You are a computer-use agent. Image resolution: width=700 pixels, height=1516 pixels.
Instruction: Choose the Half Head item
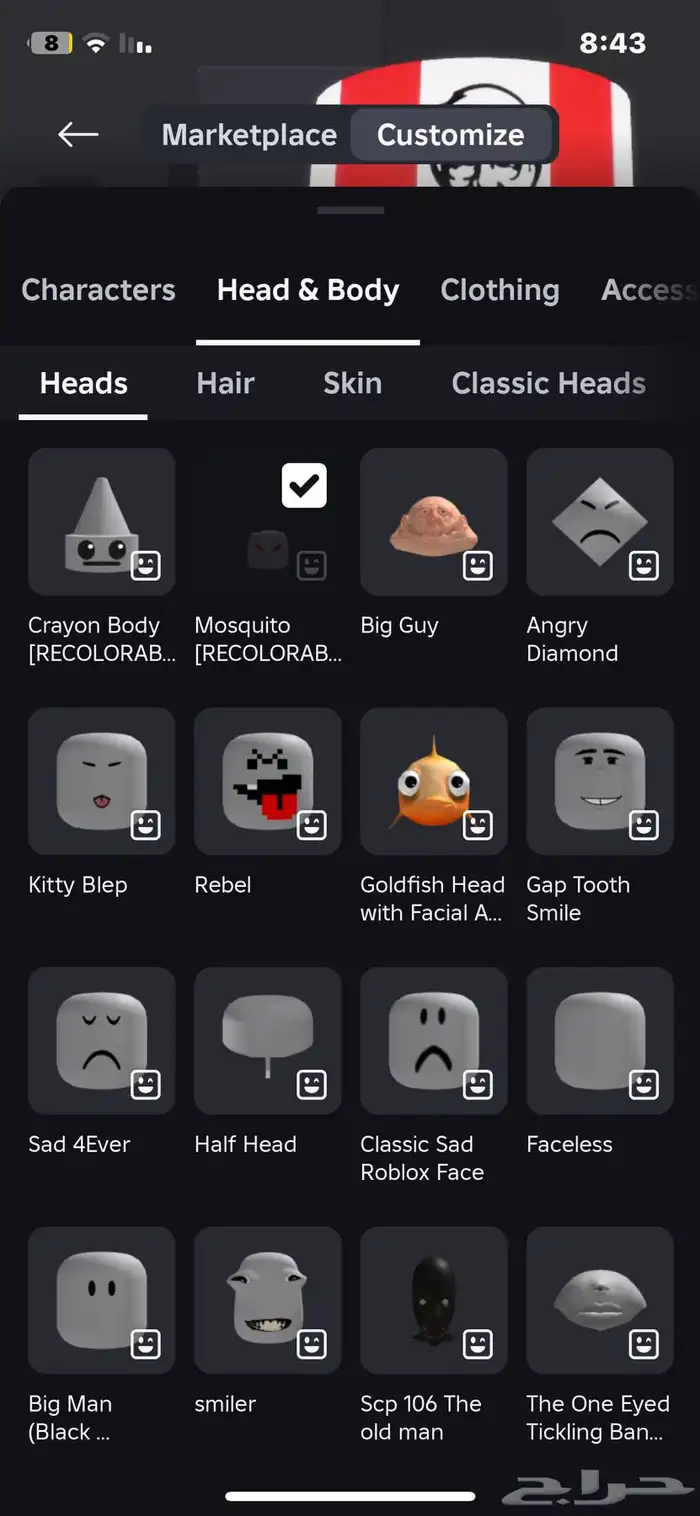point(268,1041)
